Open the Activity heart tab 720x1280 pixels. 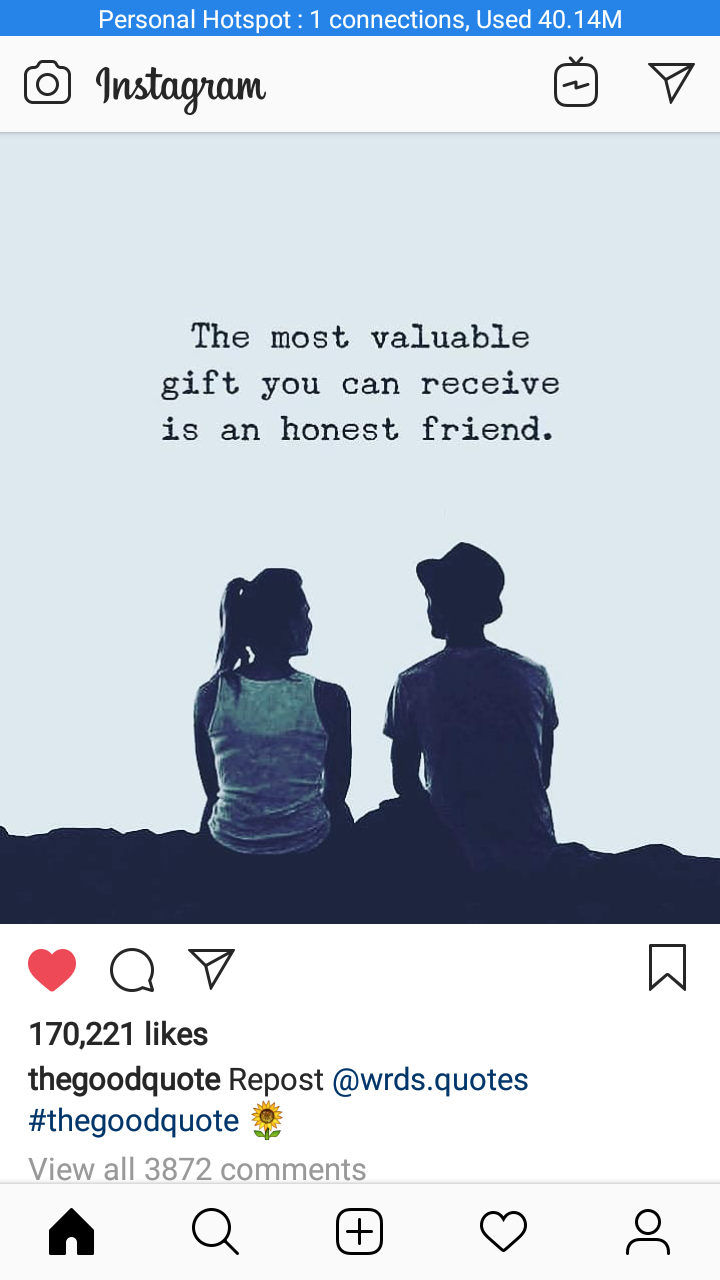coord(503,1232)
